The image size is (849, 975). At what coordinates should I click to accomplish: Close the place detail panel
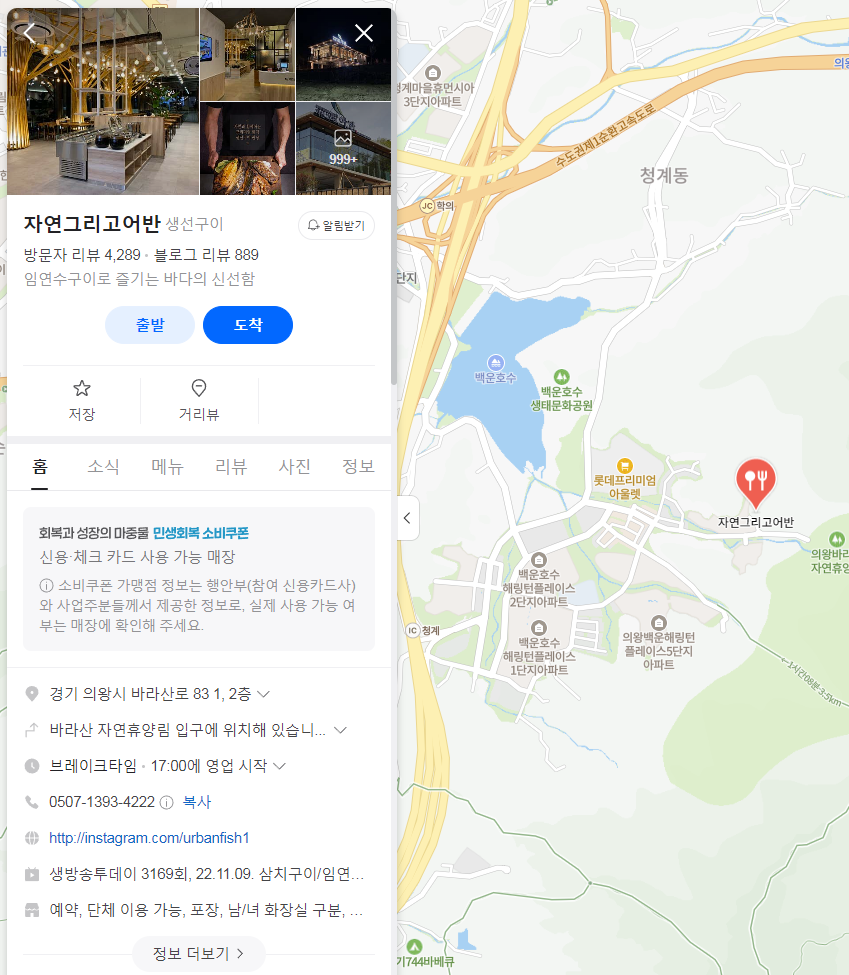tap(364, 33)
